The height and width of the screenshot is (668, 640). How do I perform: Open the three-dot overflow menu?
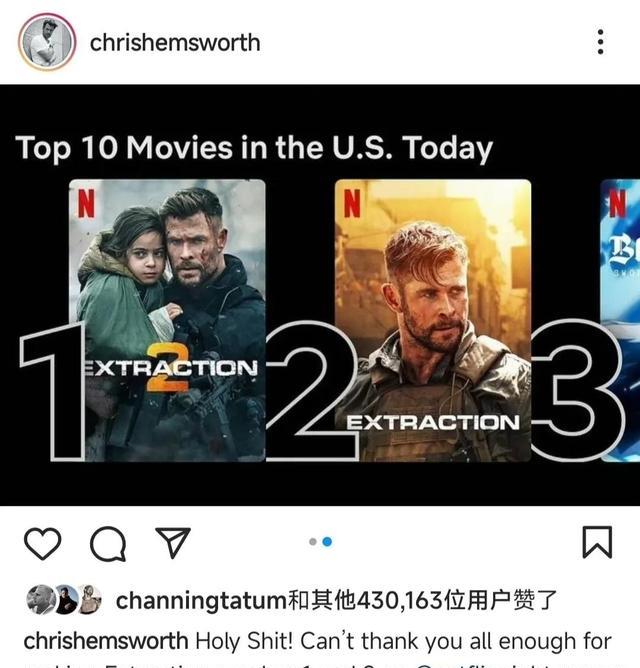600,42
